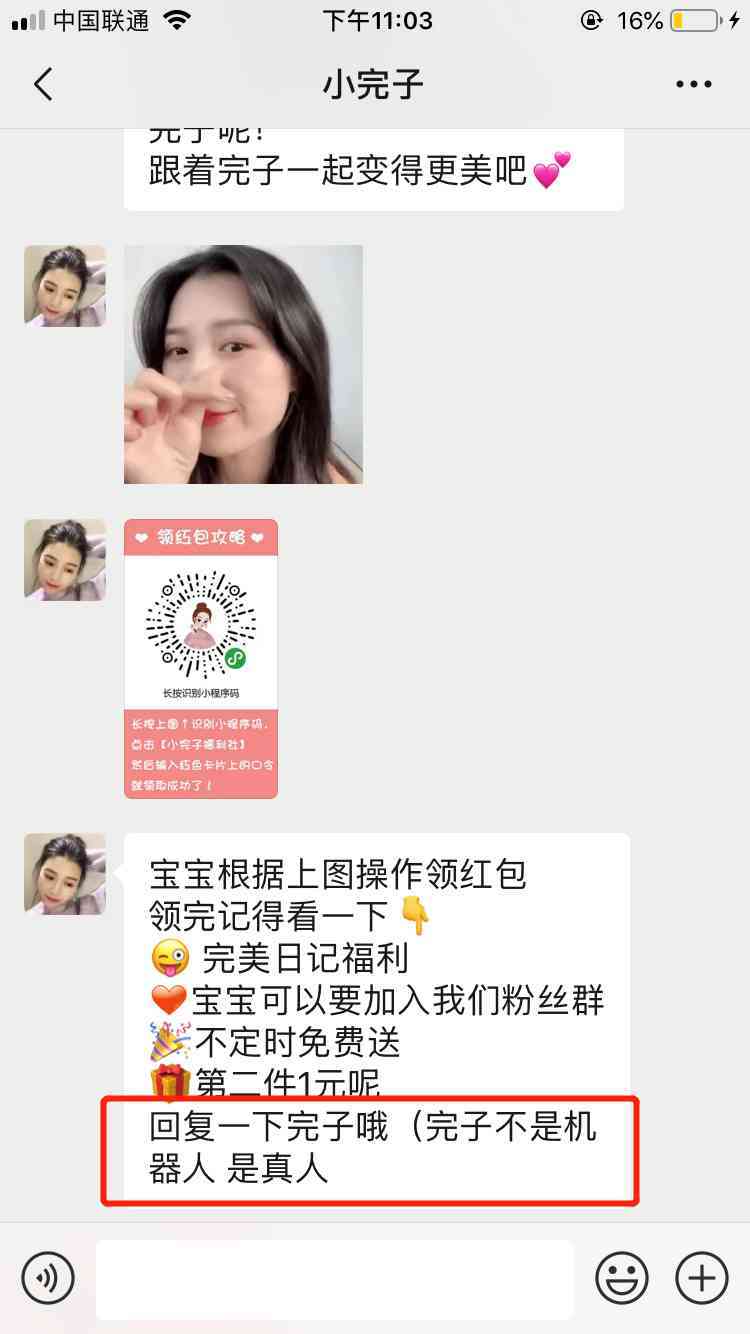This screenshot has height=1334, width=750.
Task: Switch to voice message input
Action: tap(48, 1278)
